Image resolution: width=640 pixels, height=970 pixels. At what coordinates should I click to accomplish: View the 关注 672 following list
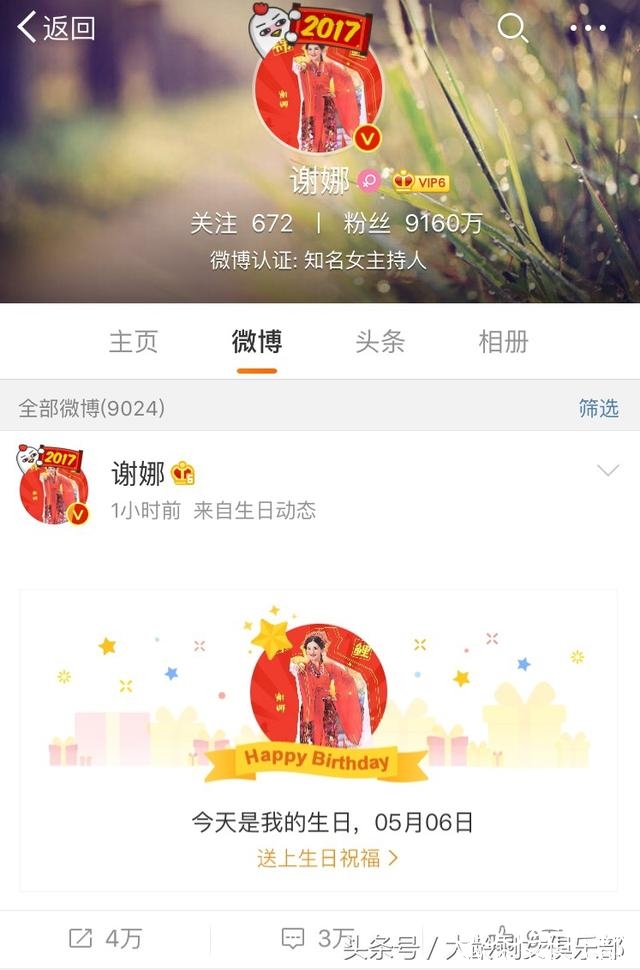click(242, 223)
